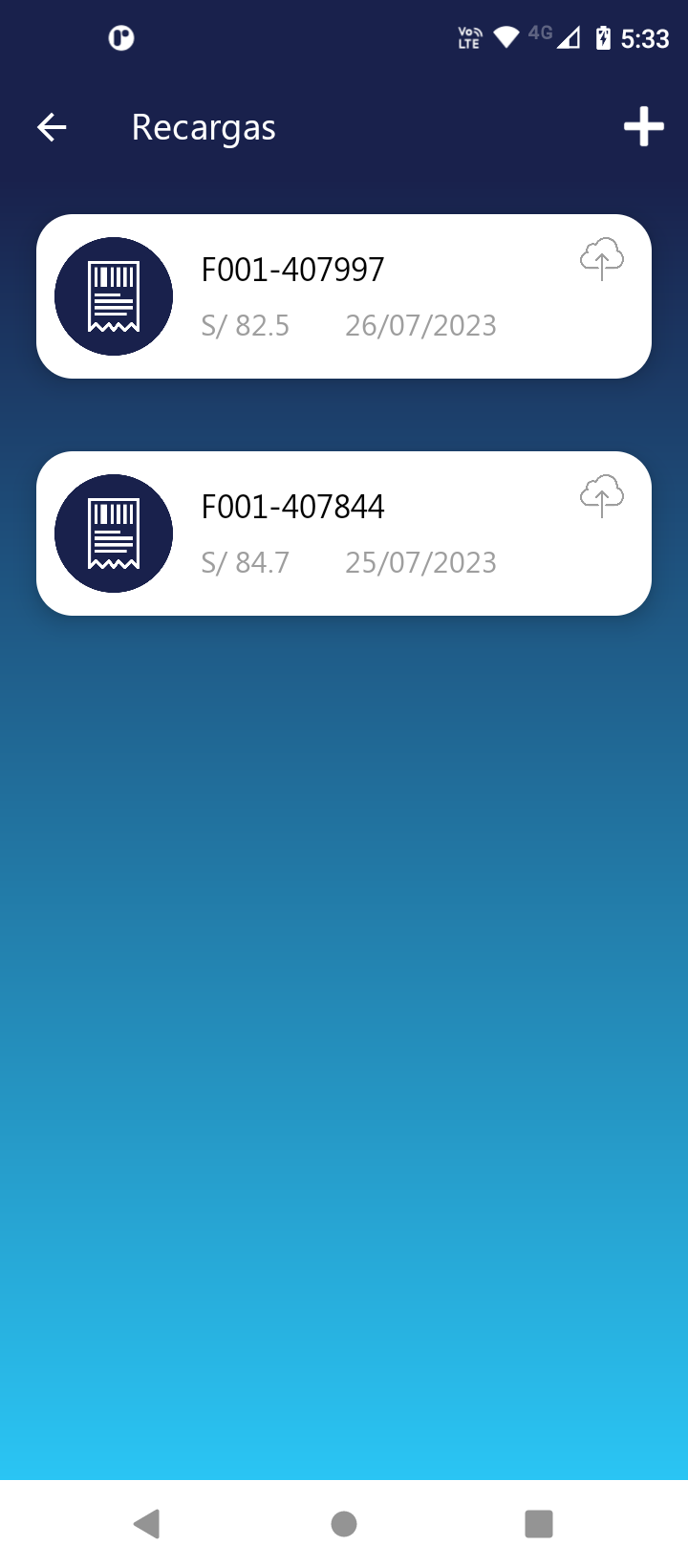Upload receipt F001-407844 to the cloud
This screenshot has height=1568, width=688.
point(602,496)
